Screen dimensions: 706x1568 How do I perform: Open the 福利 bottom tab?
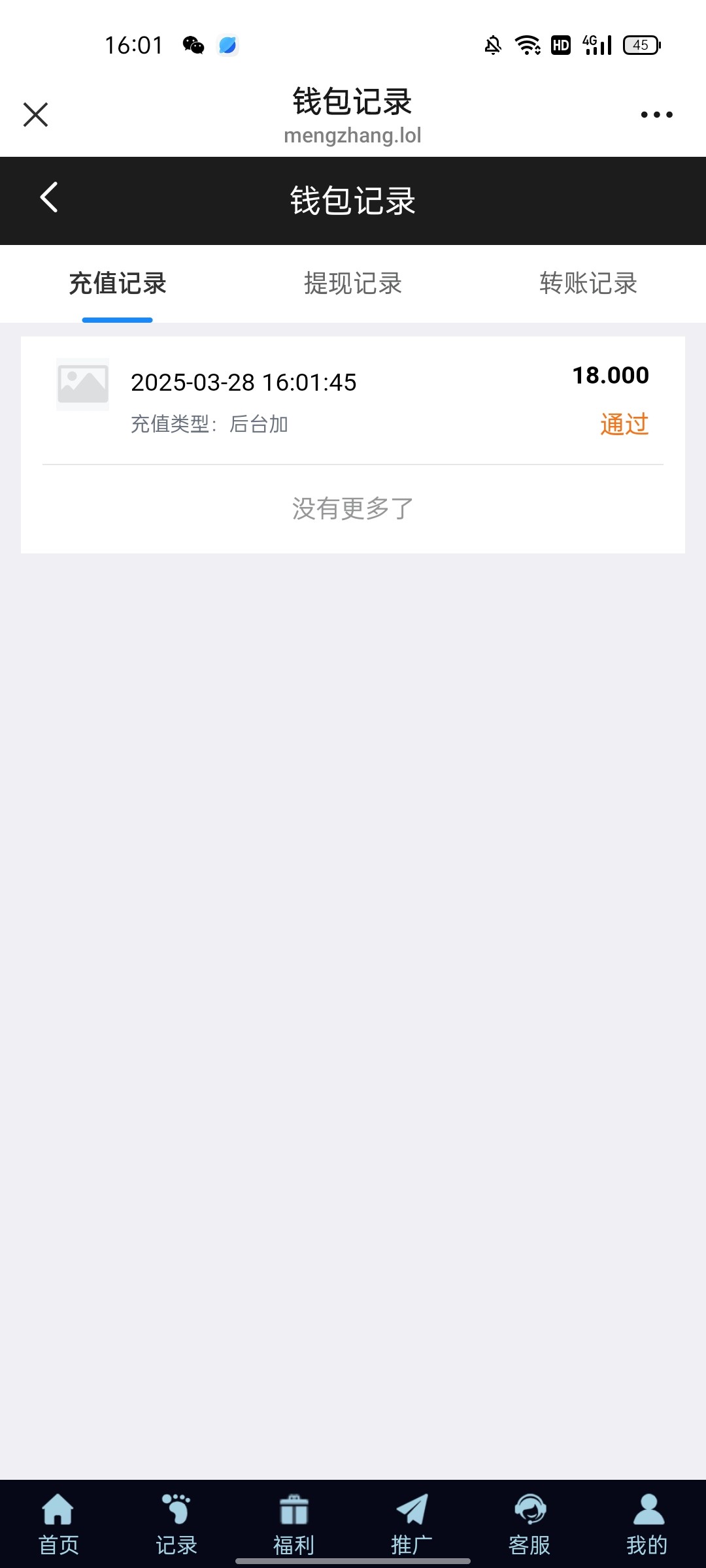point(294,1524)
